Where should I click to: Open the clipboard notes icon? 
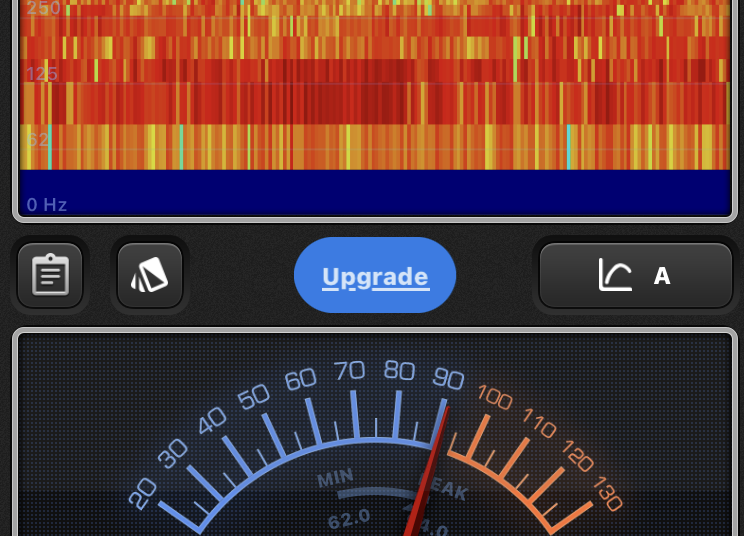coord(50,275)
